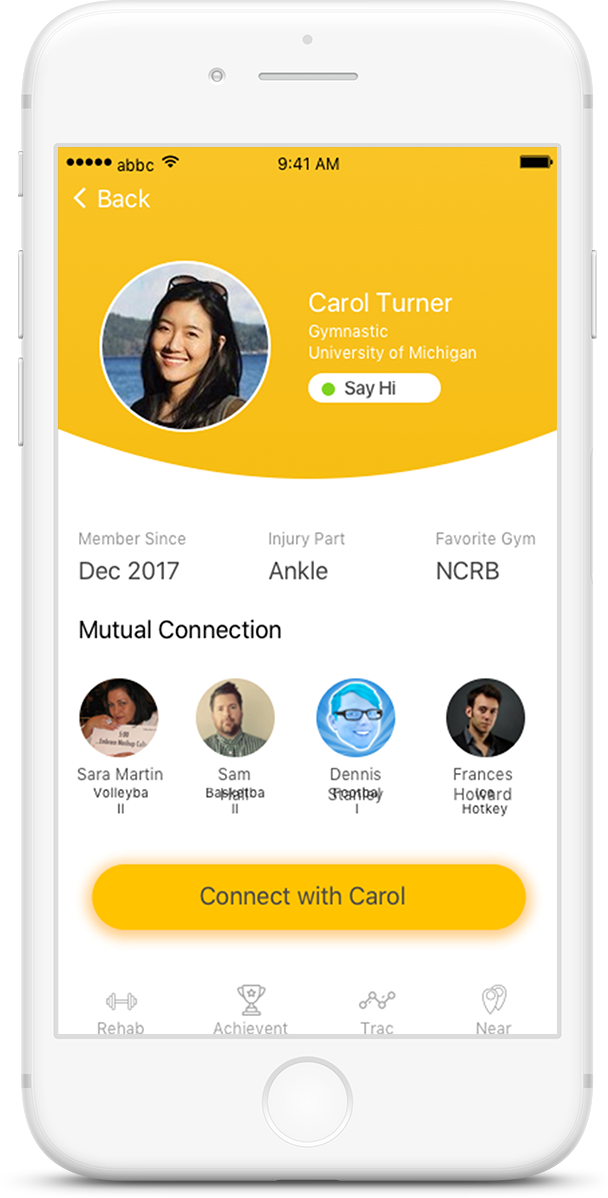The image size is (608, 1198).
Task: Open Sara Martin's profile
Action: [119, 718]
